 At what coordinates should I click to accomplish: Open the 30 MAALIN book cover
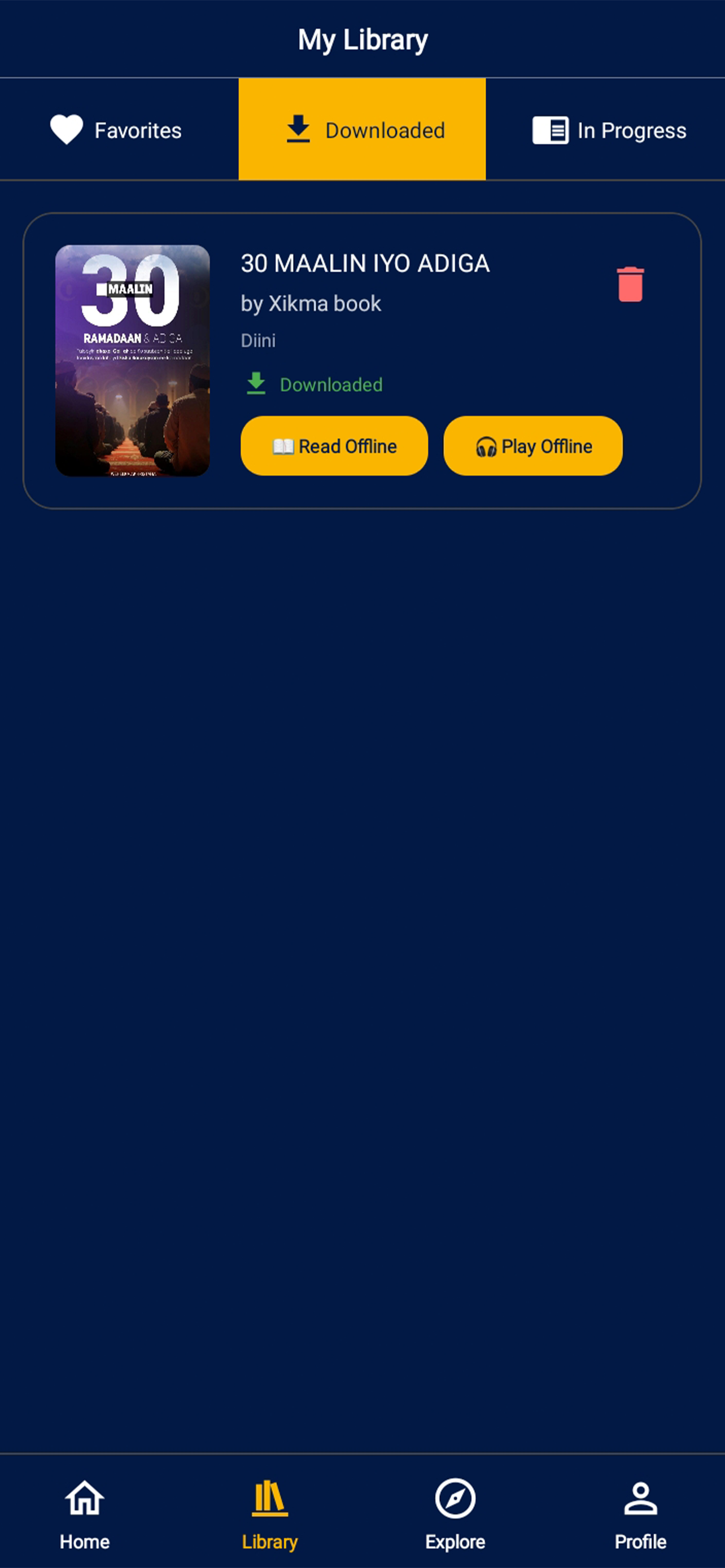tap(133, 360)
